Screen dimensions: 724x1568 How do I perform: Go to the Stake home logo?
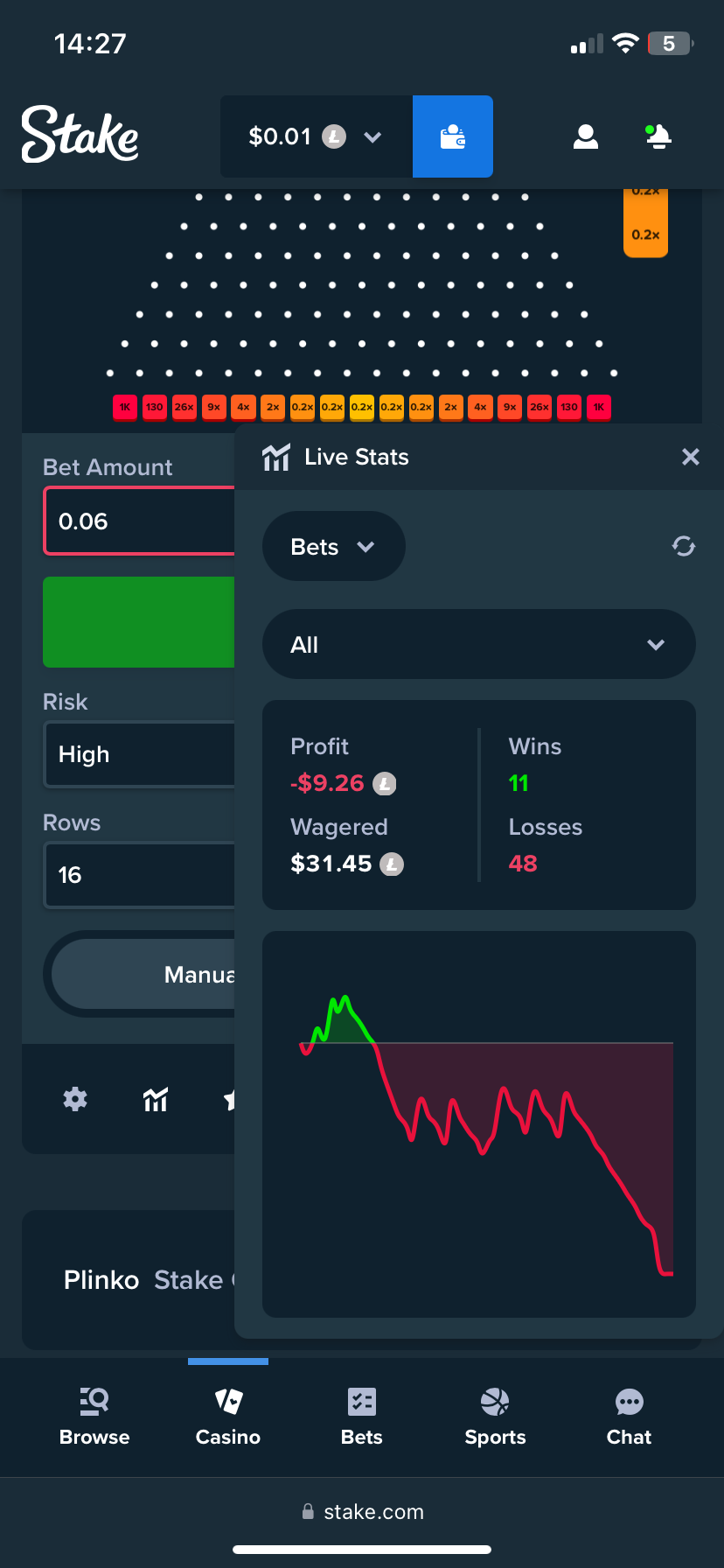point(80,134)
